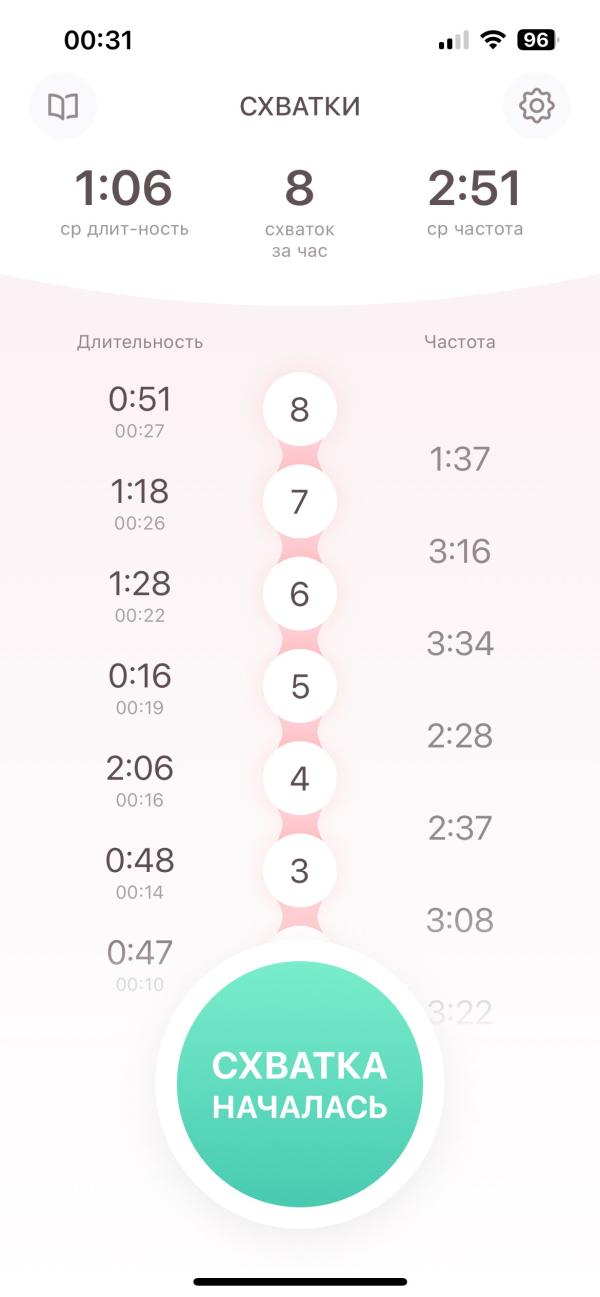View contraction number 3 entry
The image size is (600, 1297).
point(300,871)
